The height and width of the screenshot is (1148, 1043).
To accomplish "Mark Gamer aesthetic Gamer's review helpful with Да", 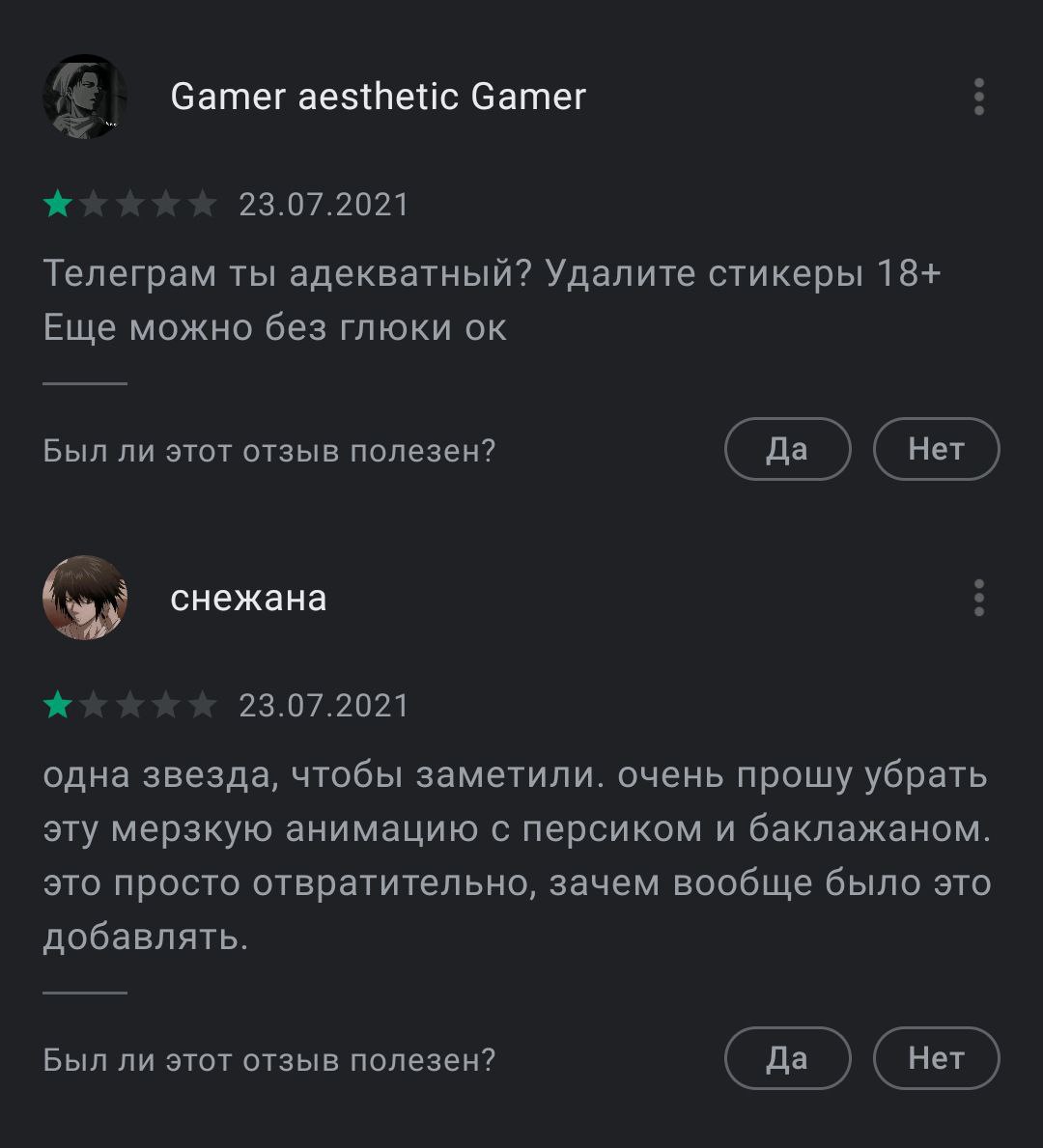I will click(x=787, y=449).
